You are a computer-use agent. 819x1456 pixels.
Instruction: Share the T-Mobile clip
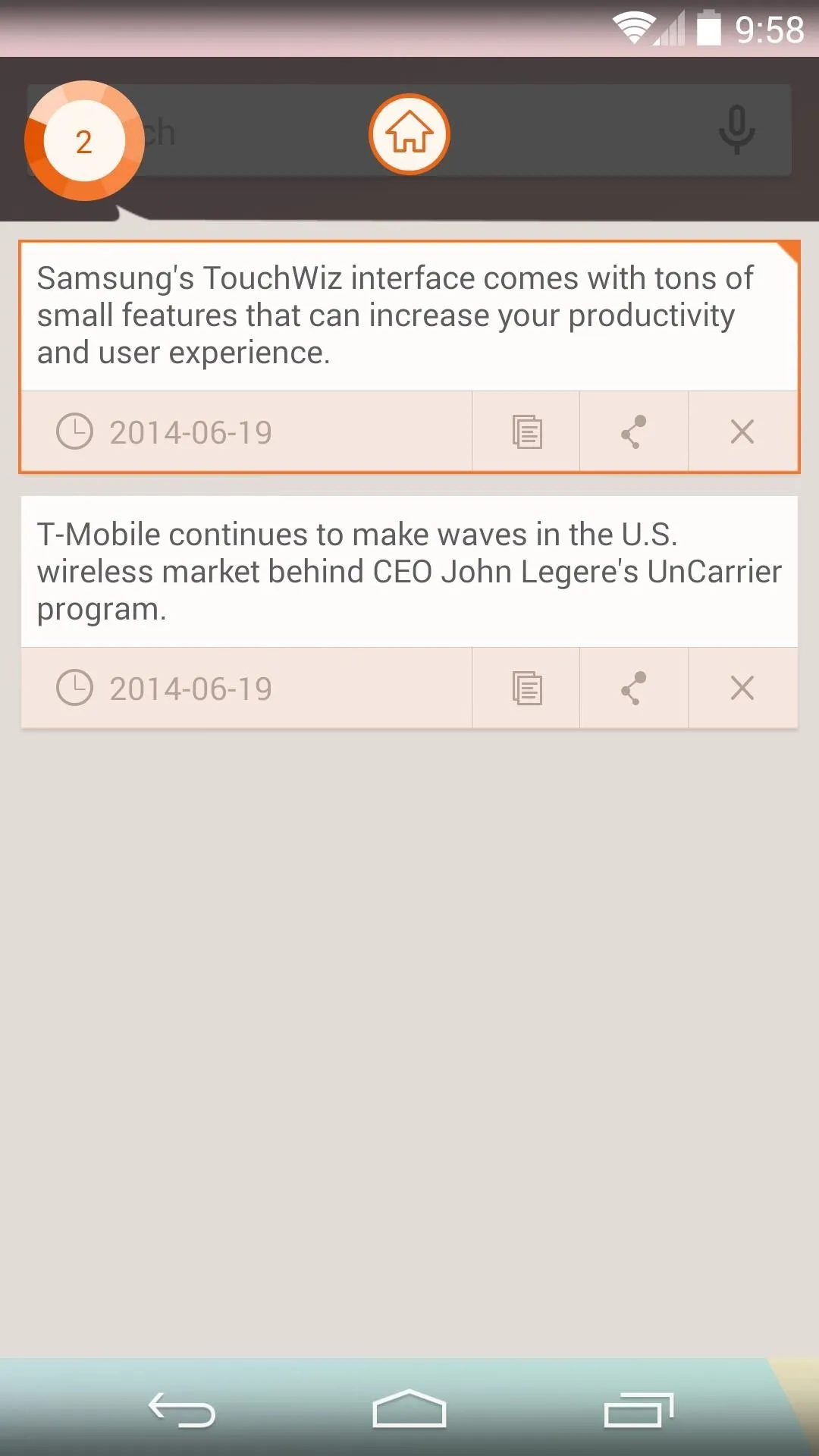[634, 689]
